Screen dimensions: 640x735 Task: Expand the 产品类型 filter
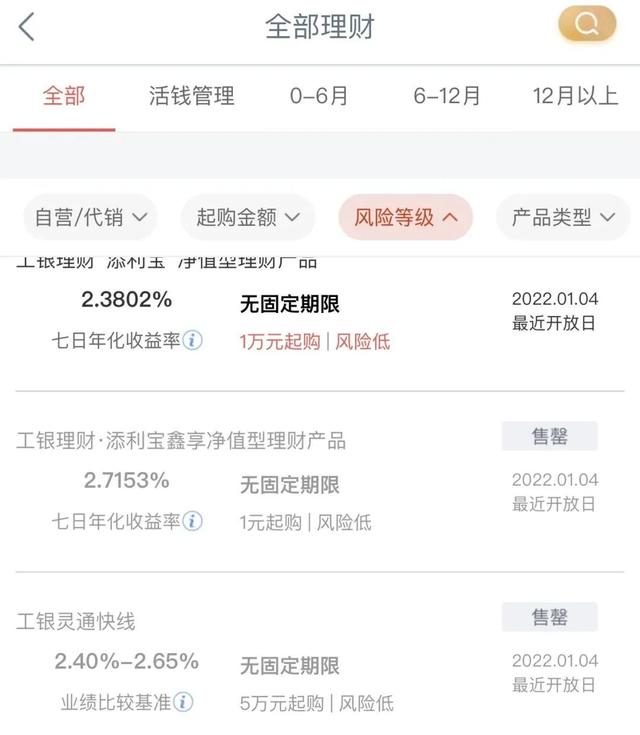click(x=563, y=217)
